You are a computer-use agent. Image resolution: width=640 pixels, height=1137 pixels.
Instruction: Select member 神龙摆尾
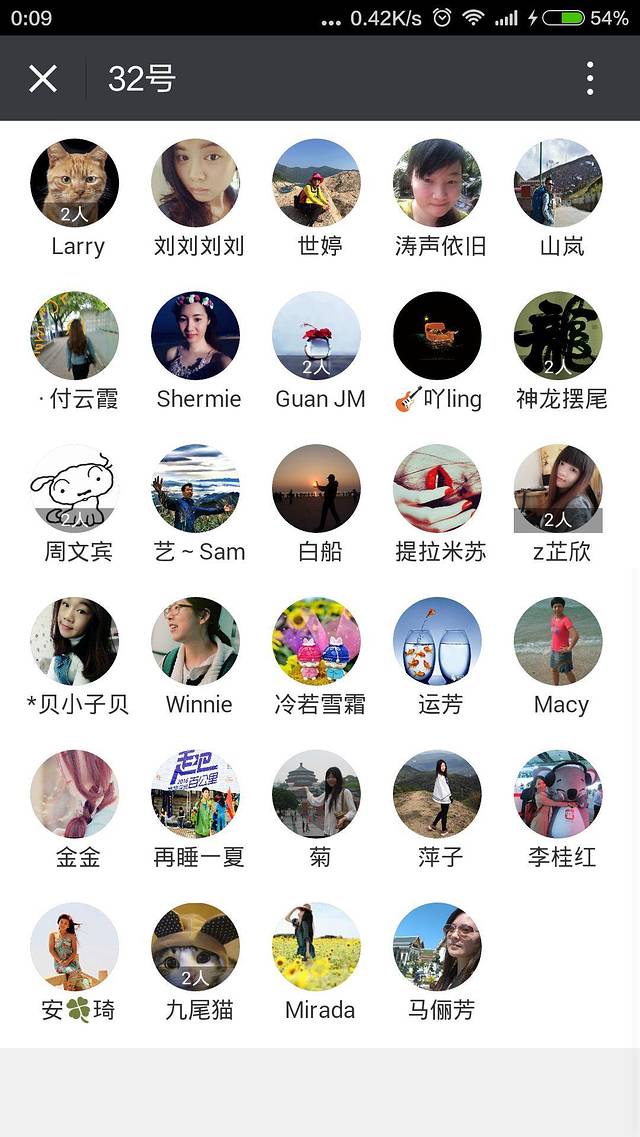point(559,336)
